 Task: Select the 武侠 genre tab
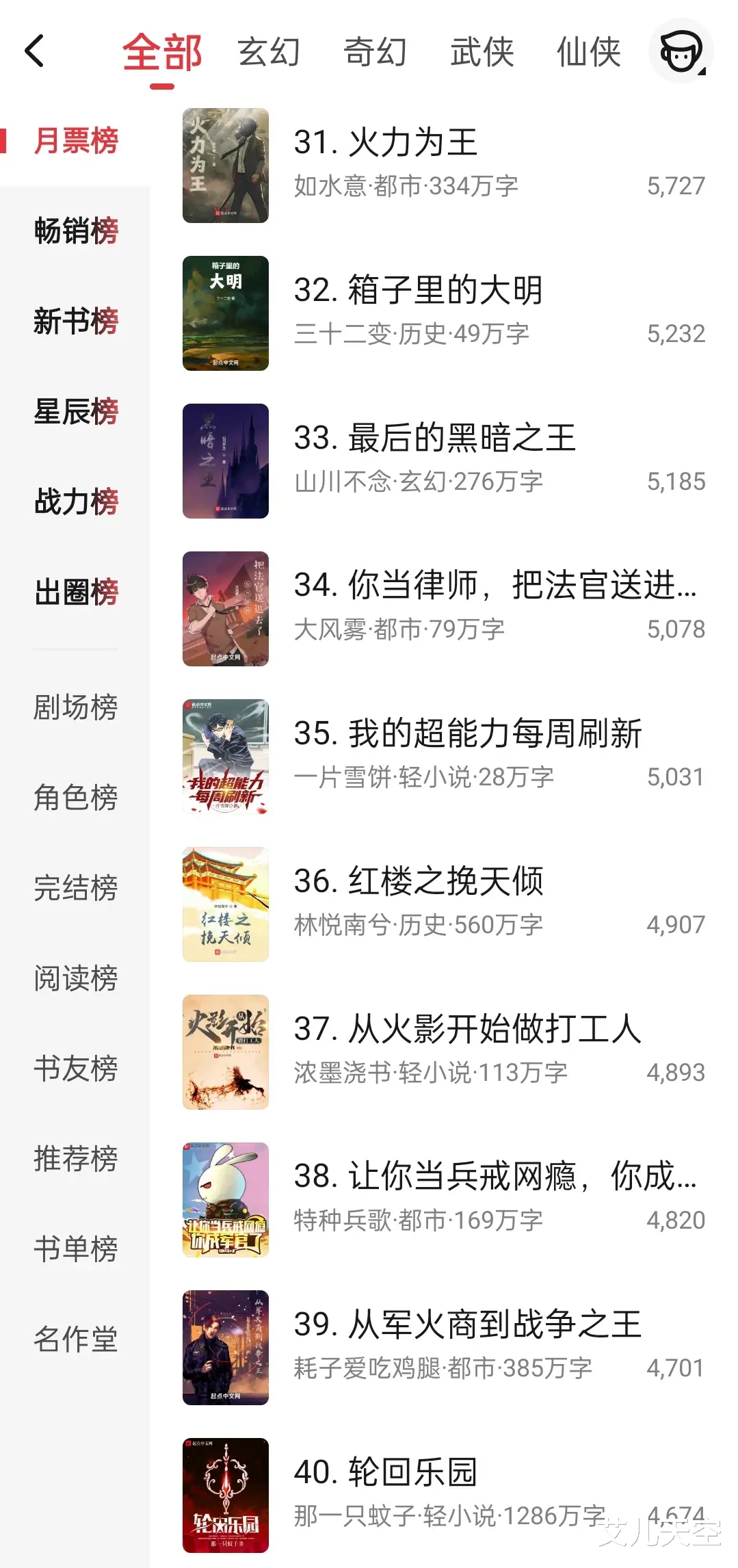coord(482,53)
